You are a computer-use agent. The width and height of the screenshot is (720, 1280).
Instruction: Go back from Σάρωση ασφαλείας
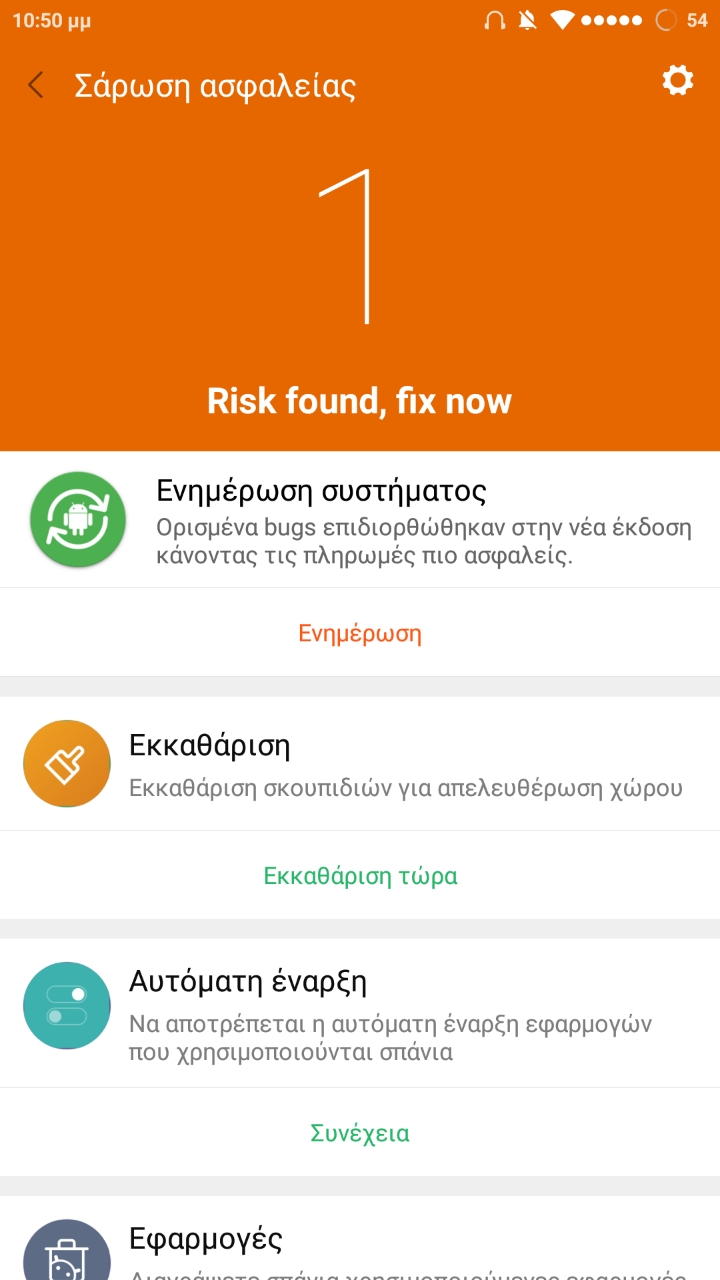(x=36, y=86)
